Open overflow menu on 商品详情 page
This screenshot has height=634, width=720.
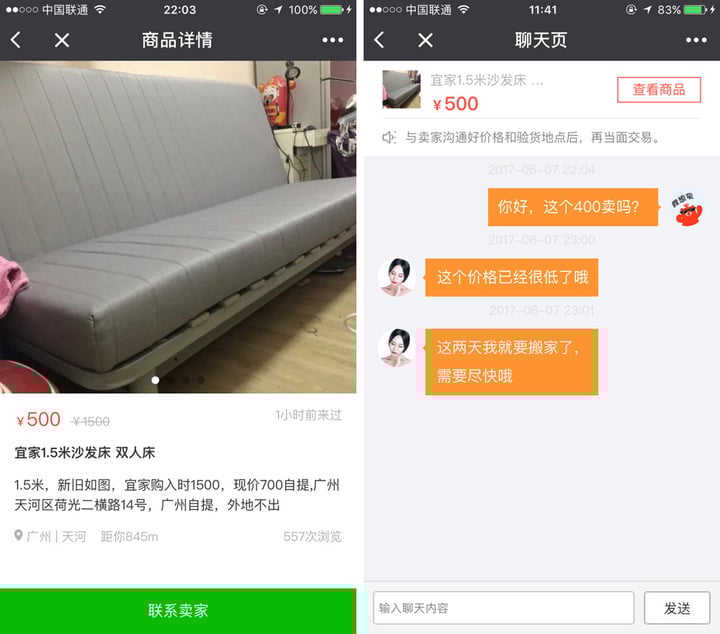[333, 40]
